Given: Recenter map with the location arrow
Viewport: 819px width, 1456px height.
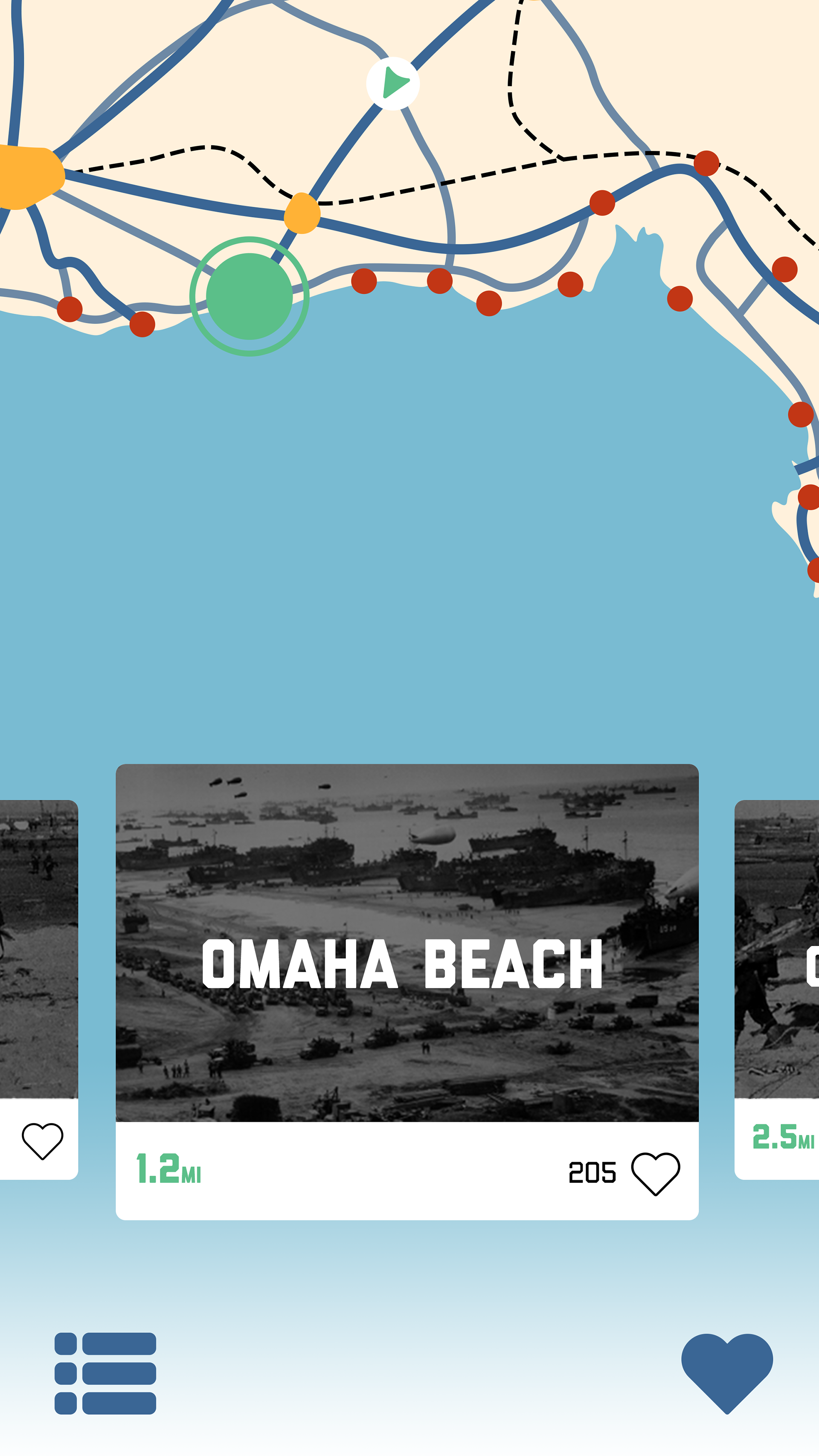Looking at the screenshot, I should [x=393, y=84].
